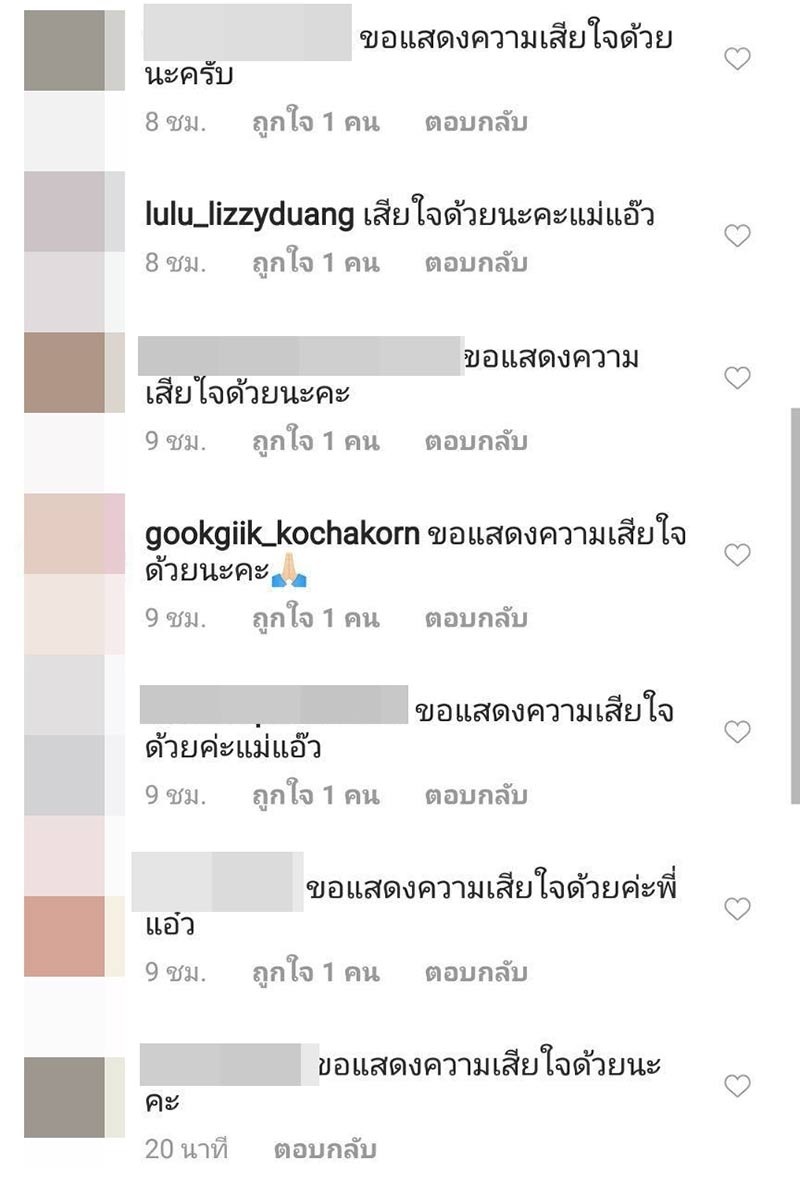
Task: Like the comment ending with ค่ะพี่แอ๊ว
Action: tap(737, 909)
